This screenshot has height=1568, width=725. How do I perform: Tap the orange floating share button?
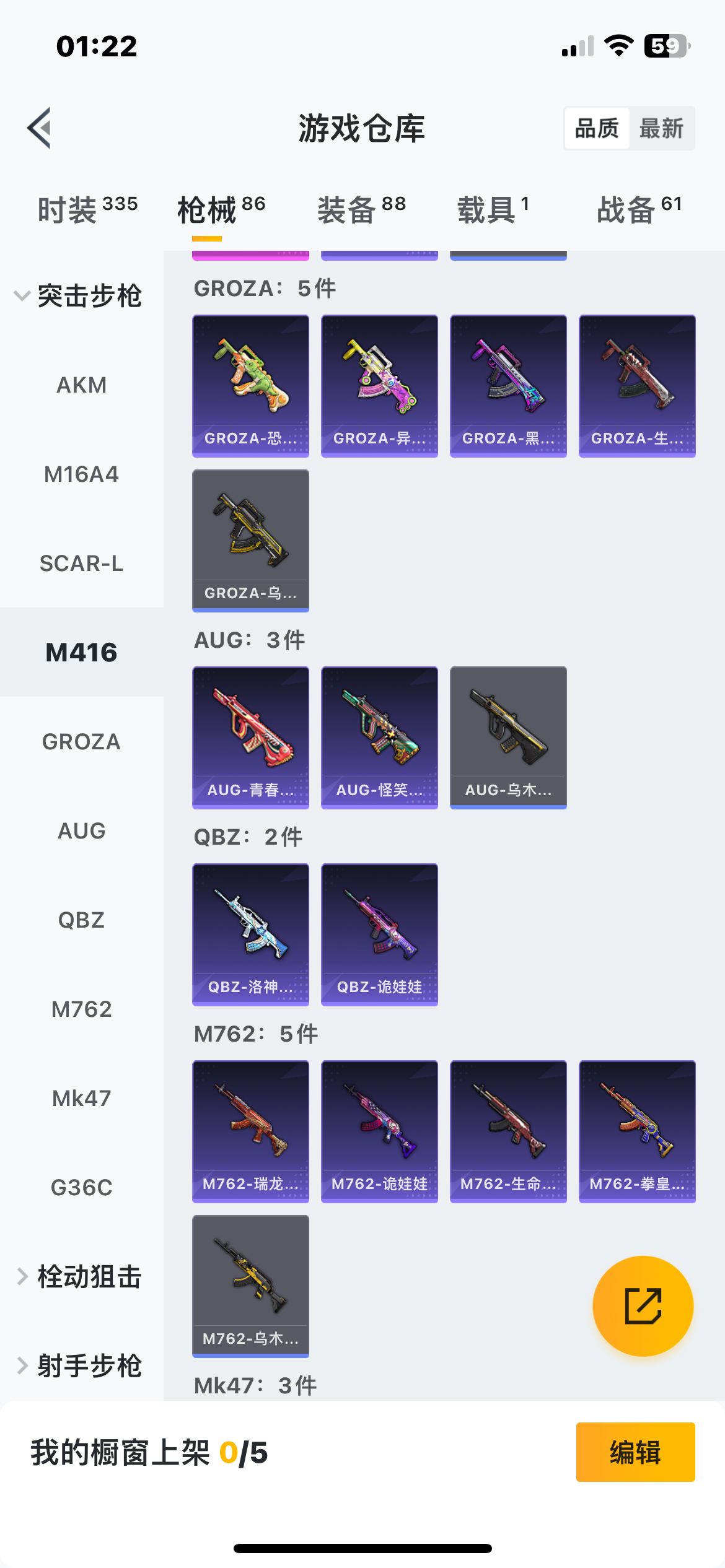pos(643,1306)
